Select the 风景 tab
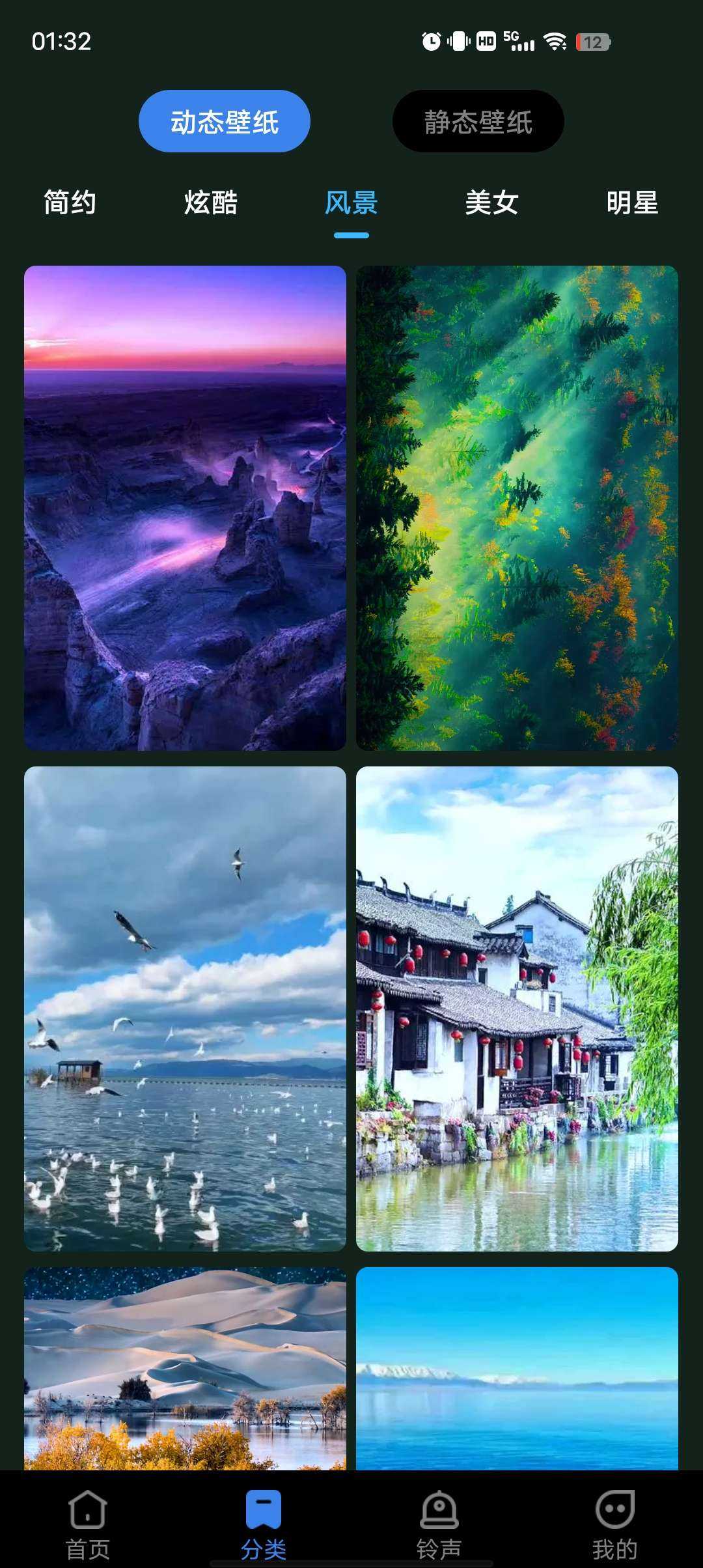Image resolution: width=703 pixels, height=1568 pixels. 351,203
